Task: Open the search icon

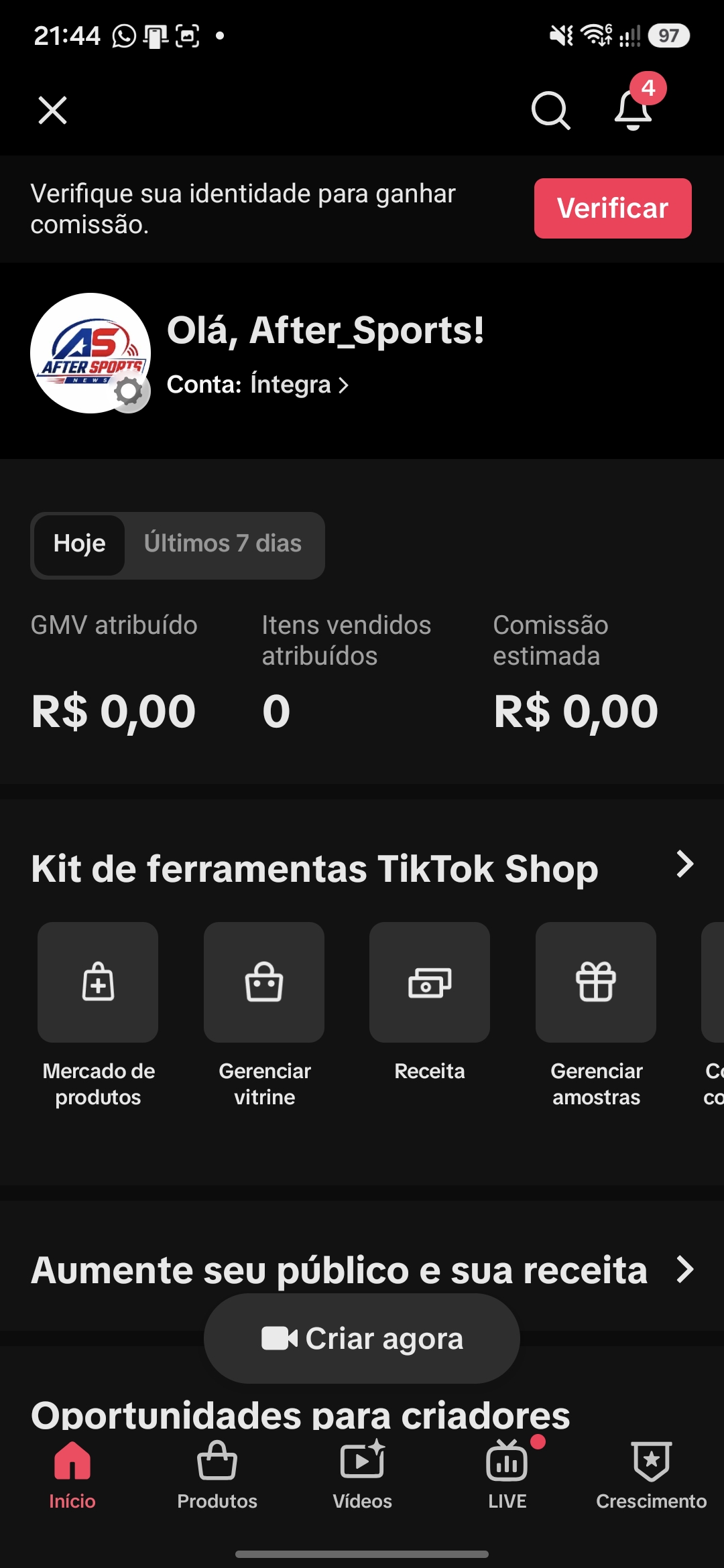Action: [x=551, y=111]
